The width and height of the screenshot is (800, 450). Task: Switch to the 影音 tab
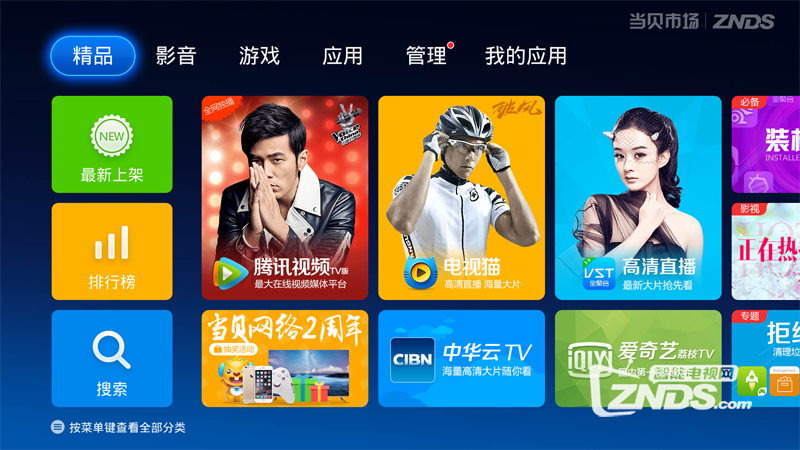pos(176,56)
